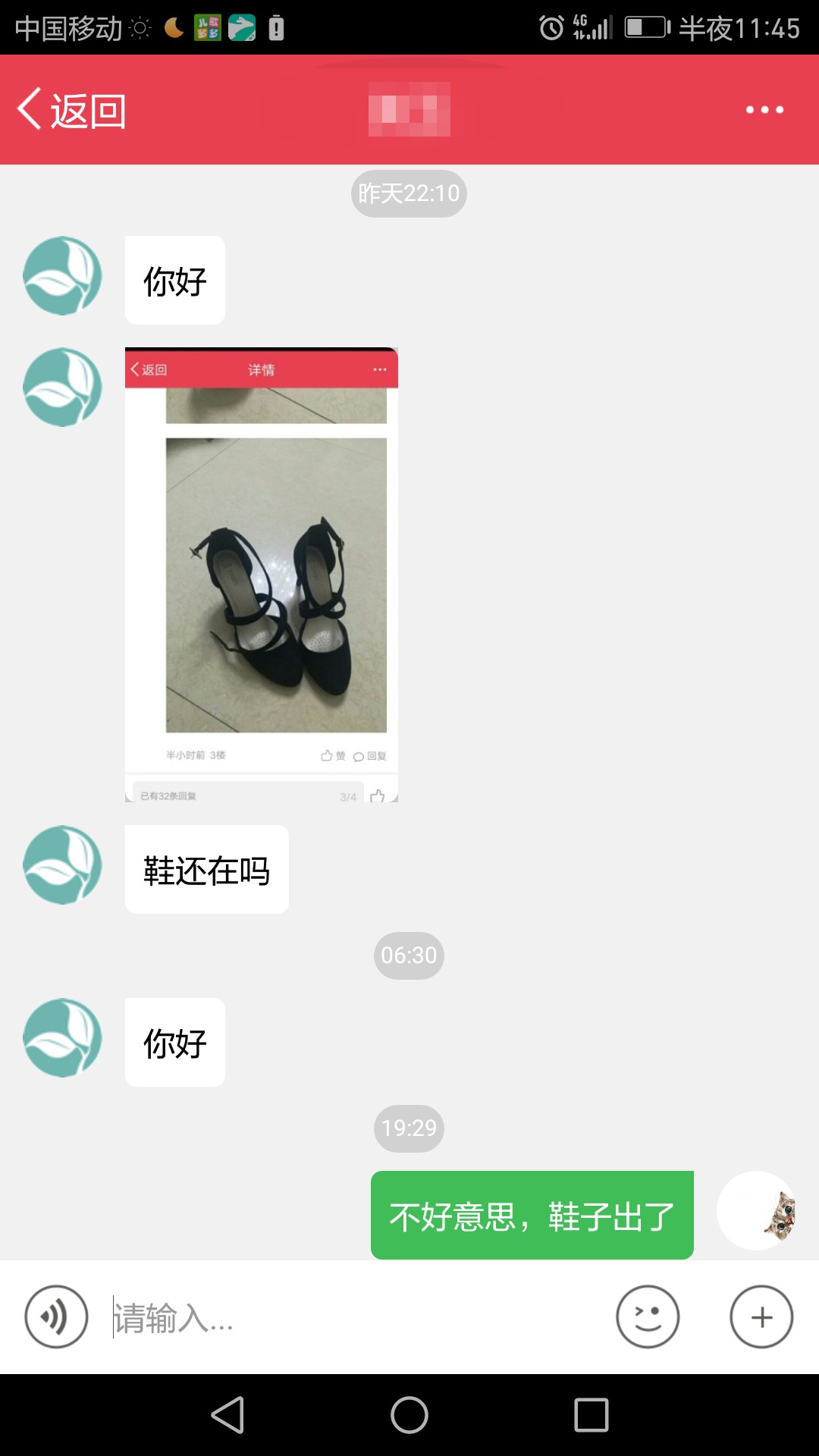Switch to voice message input
This screenshot has width=819, height=1456.
56,1317
